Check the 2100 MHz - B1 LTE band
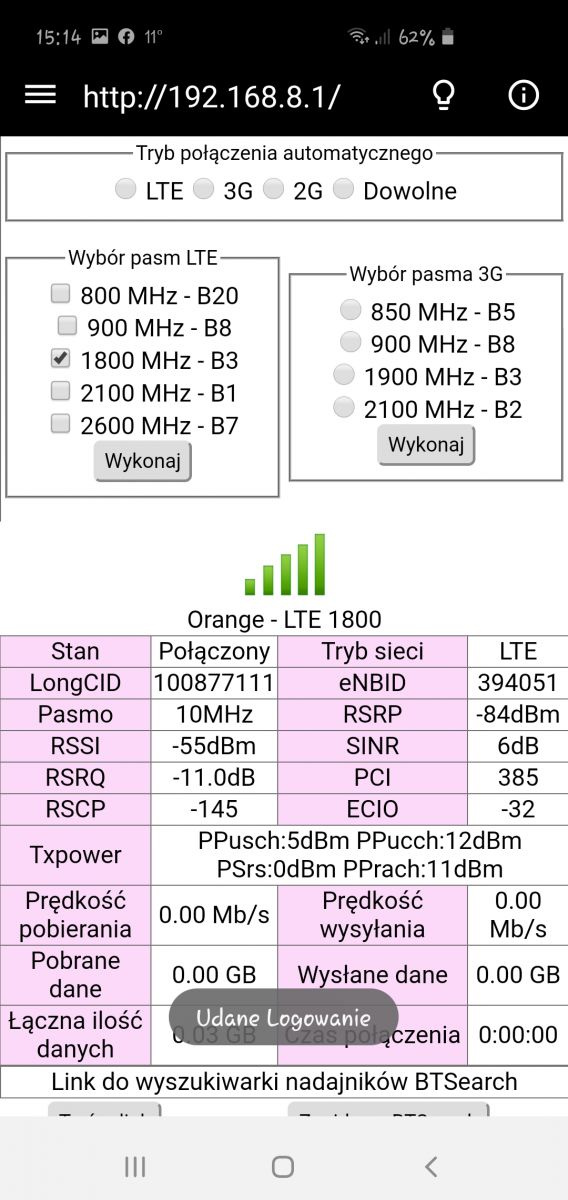 [61, 390]
